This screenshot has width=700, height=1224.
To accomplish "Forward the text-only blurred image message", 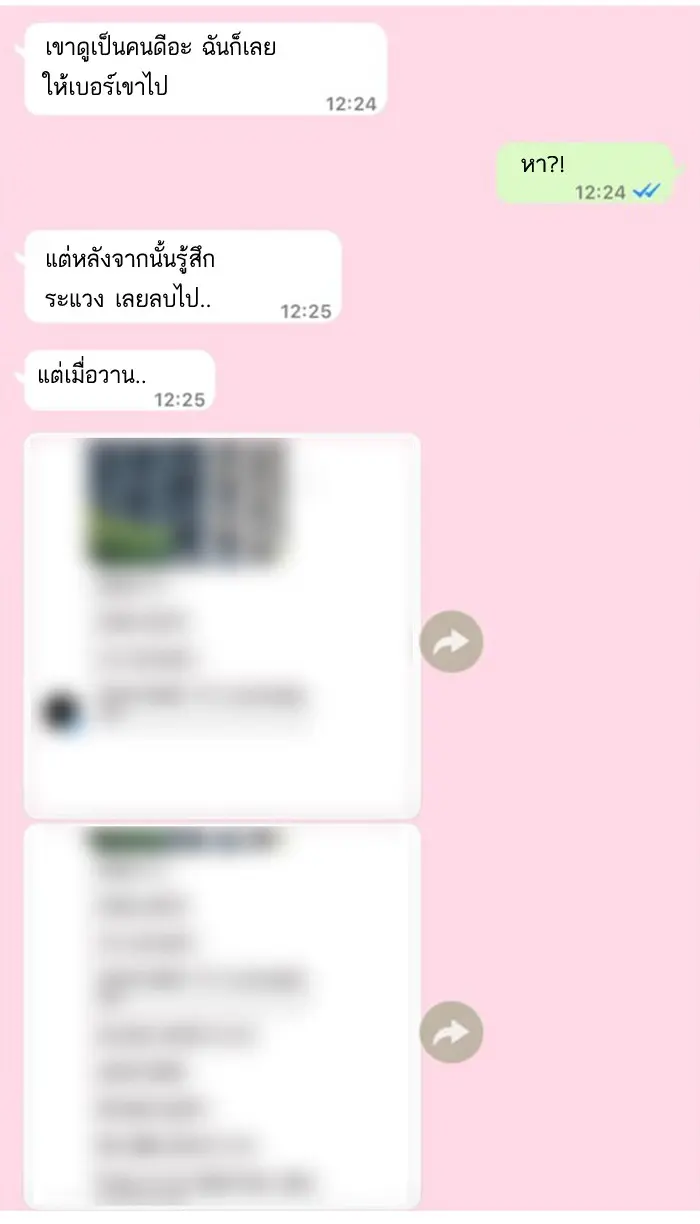I will [451, 1032].
